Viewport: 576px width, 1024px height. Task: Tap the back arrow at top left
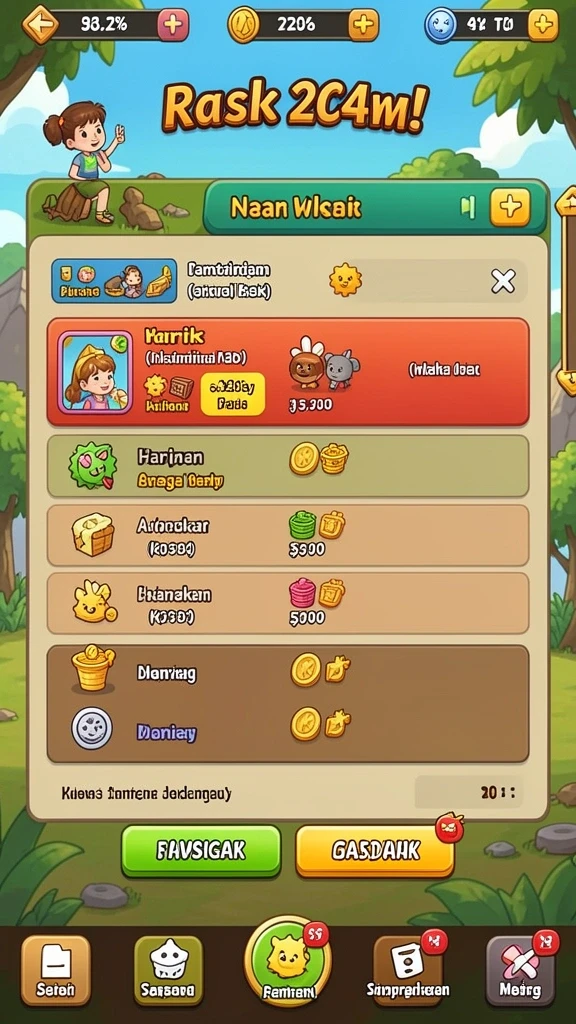click(40, 25)
